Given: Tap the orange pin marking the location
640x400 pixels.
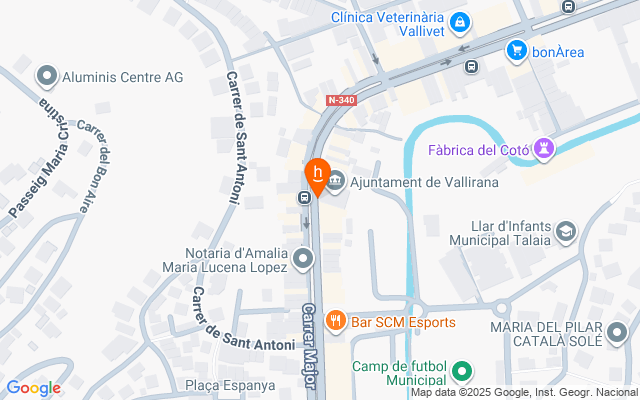Looking at the screenshot, I should pyautogui.click(x=318, y=177).
